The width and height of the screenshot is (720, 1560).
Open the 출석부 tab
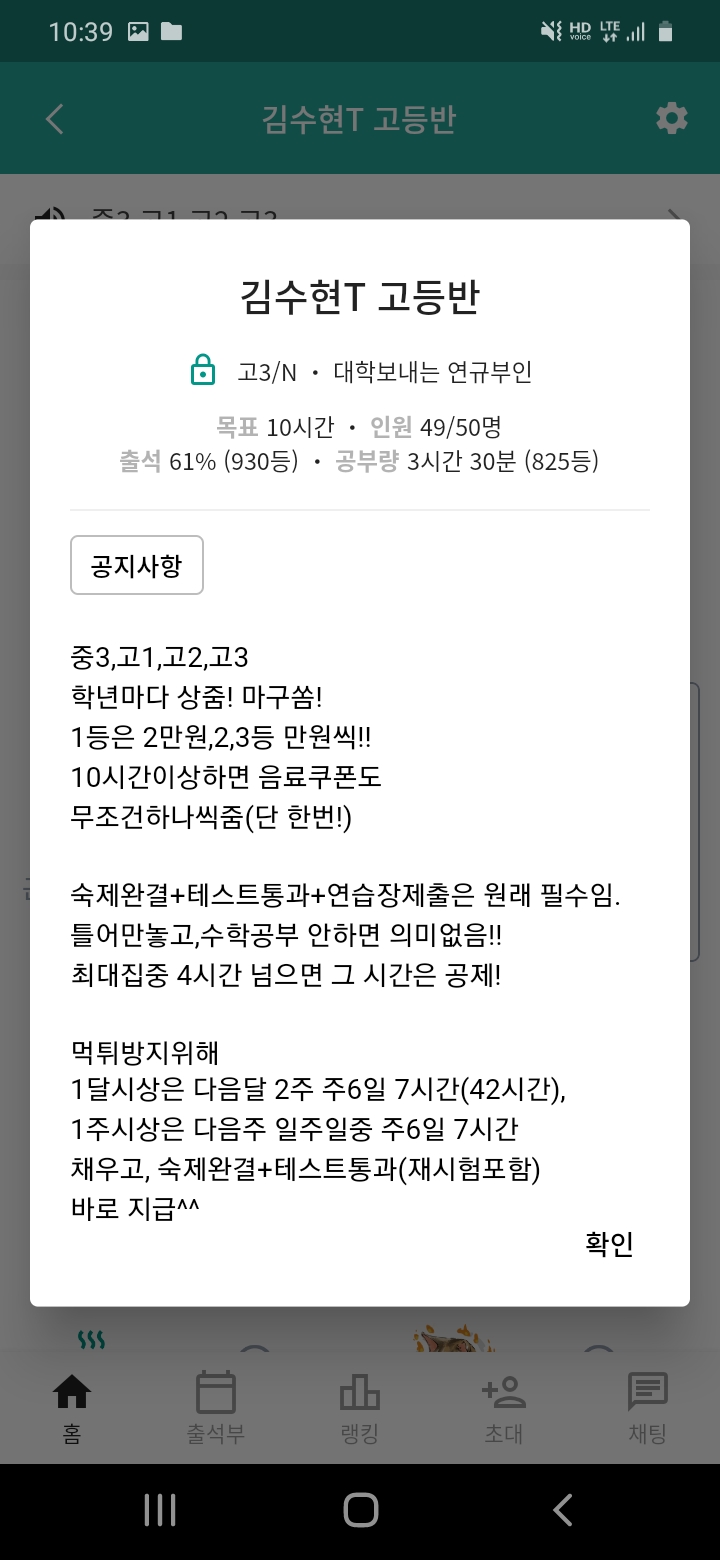click(216, 1408)
